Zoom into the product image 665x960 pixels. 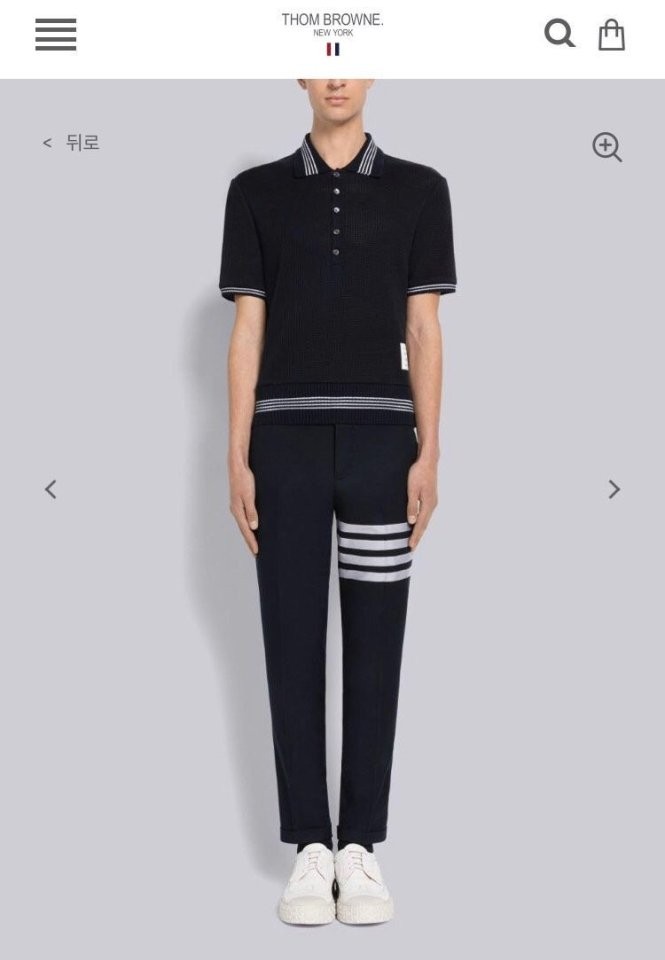pos(606,147)
